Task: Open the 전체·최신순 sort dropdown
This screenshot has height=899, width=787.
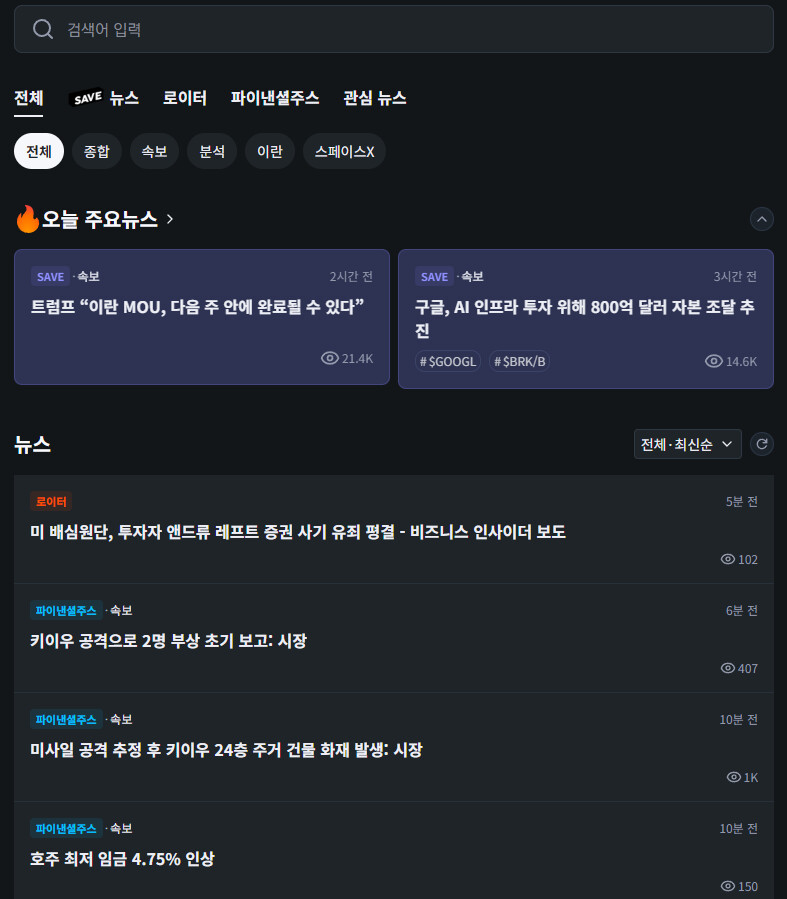Action: (x=687, y=444)
